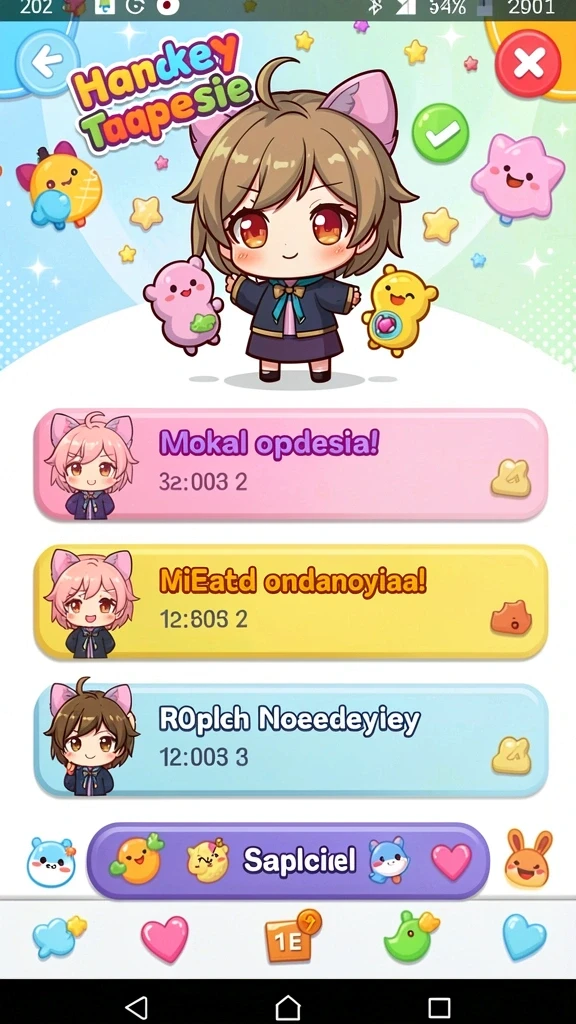Open the orange 1E center tab
576x1024 pixels.
[292, 938]
